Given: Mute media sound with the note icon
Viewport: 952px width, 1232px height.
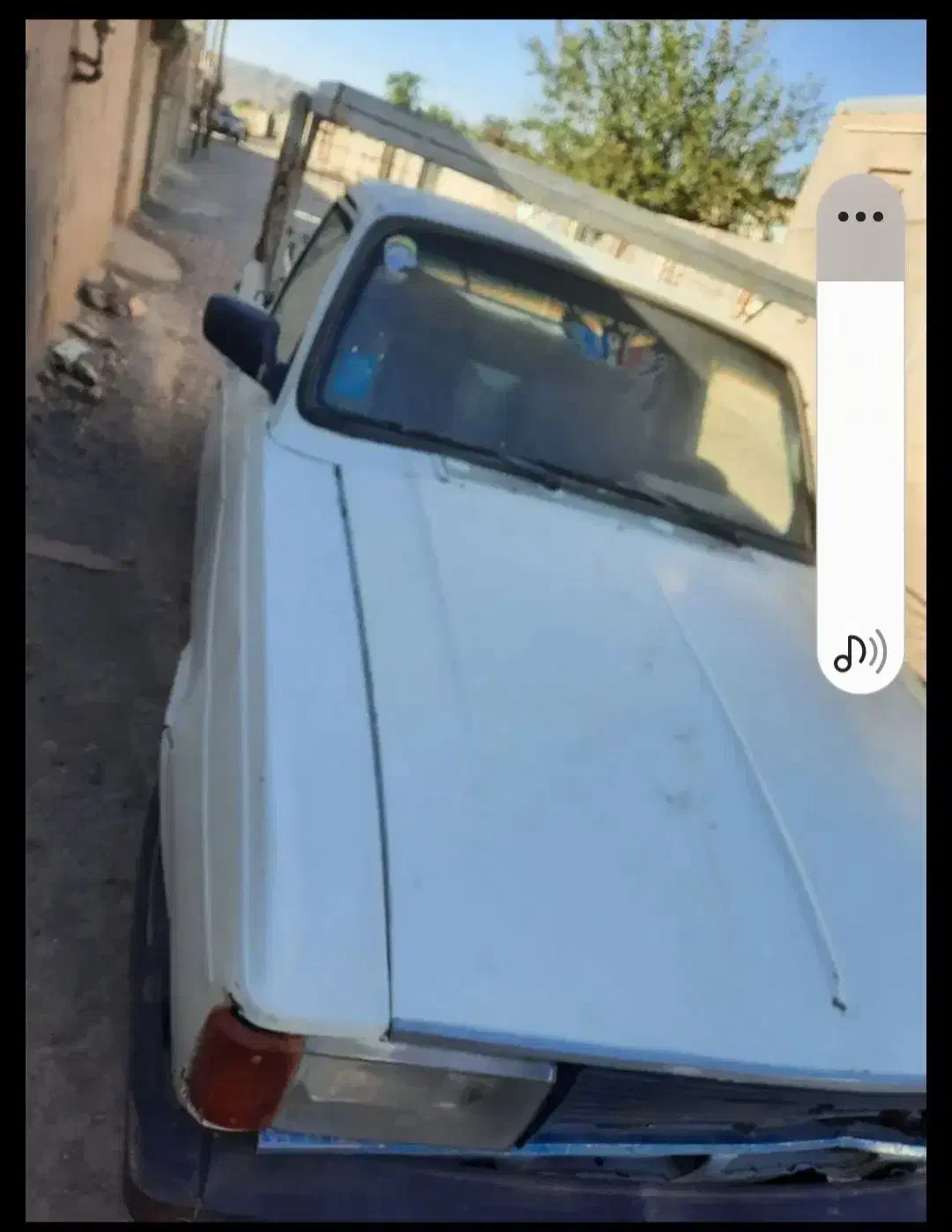Looking at the screenshot, I should 860,653.
